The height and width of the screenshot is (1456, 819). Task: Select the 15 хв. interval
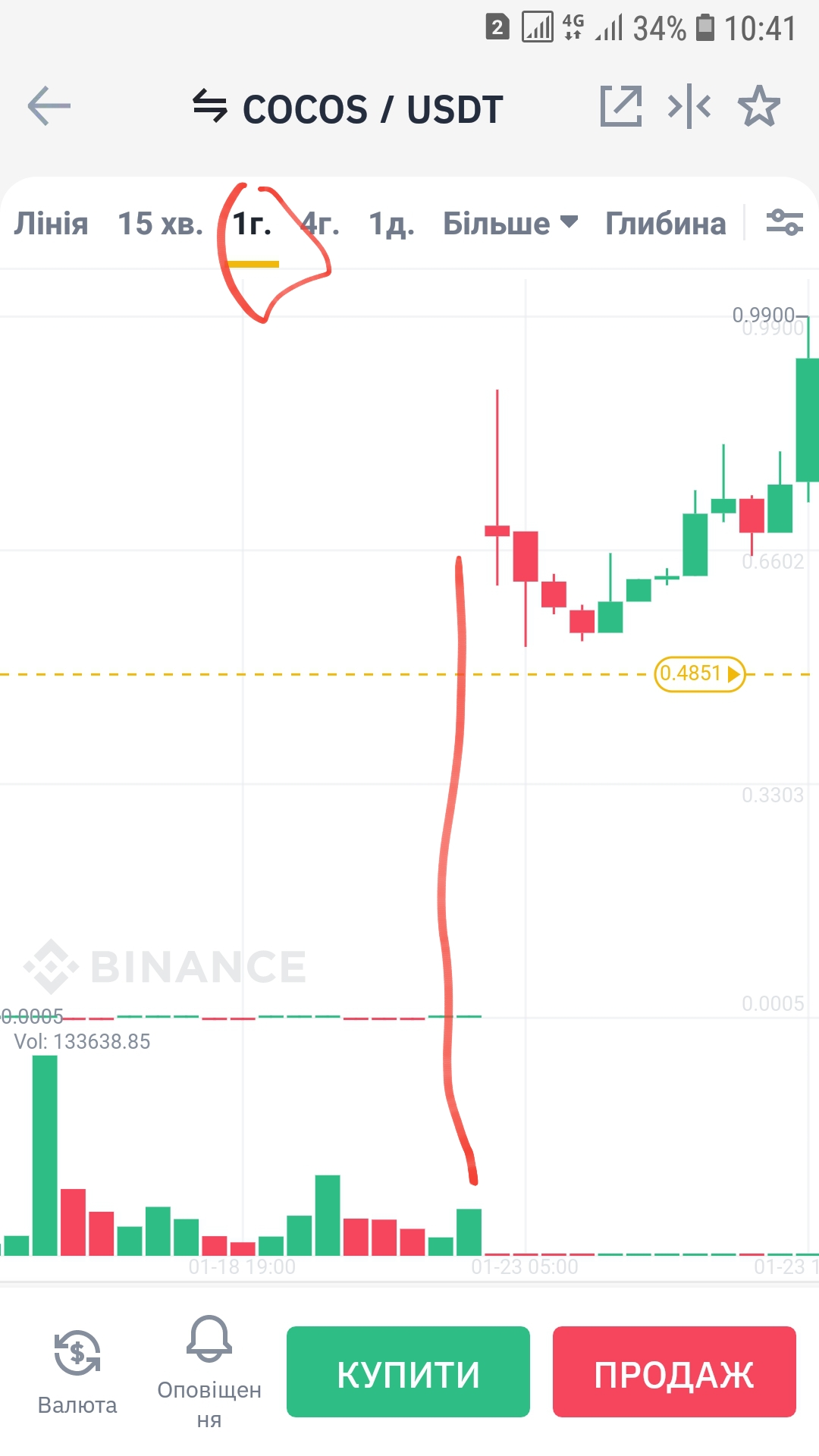coord(160,224)
